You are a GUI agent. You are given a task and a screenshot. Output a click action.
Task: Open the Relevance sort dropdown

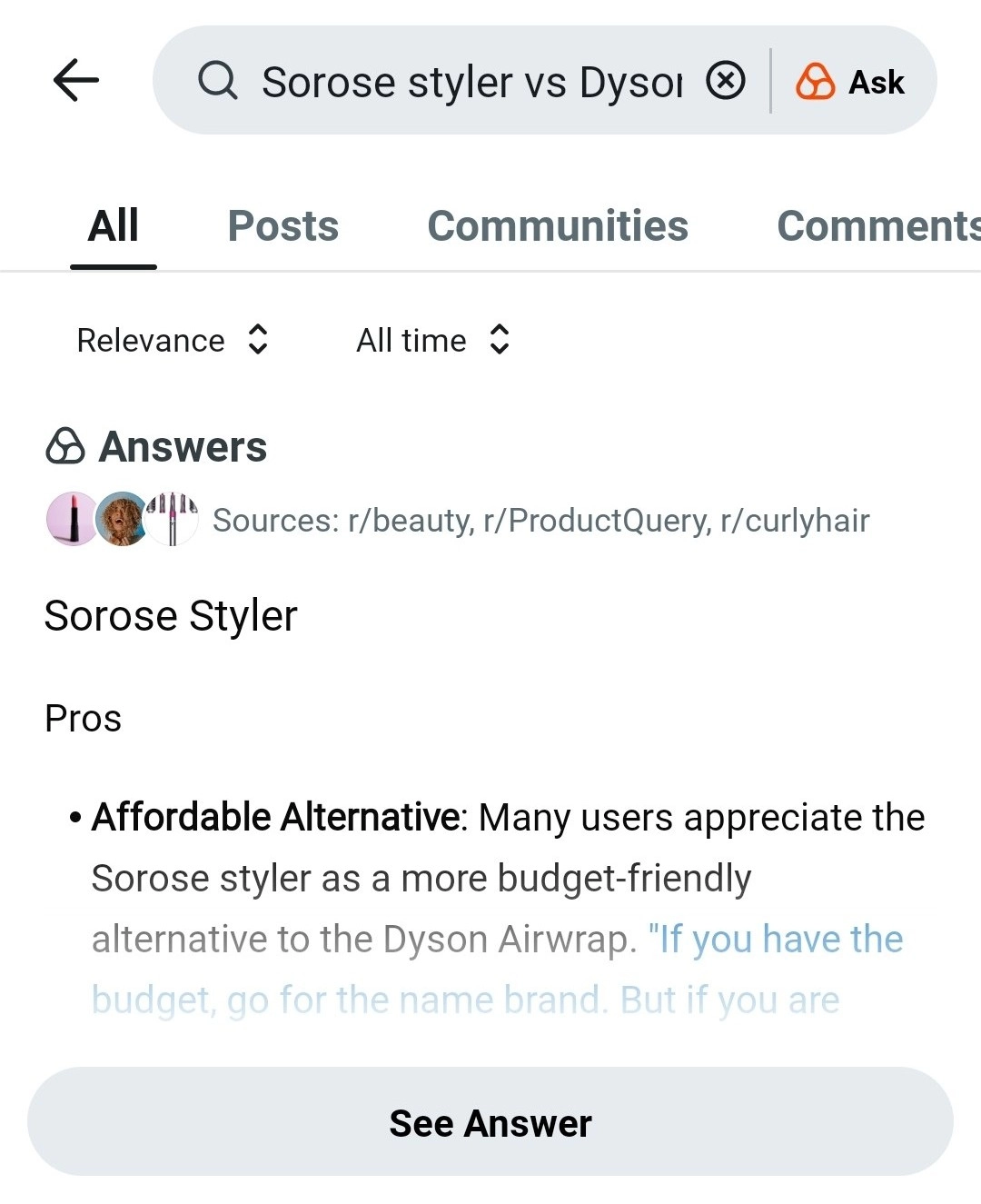pos(174,340)
